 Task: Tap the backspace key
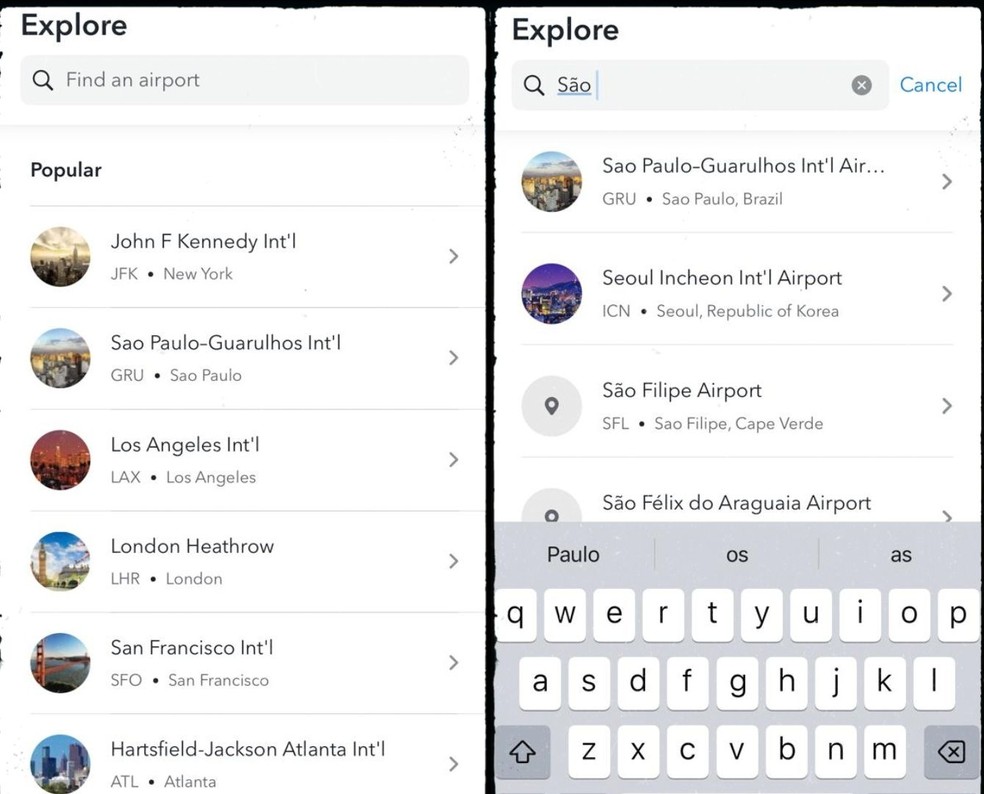click(949, 751)
